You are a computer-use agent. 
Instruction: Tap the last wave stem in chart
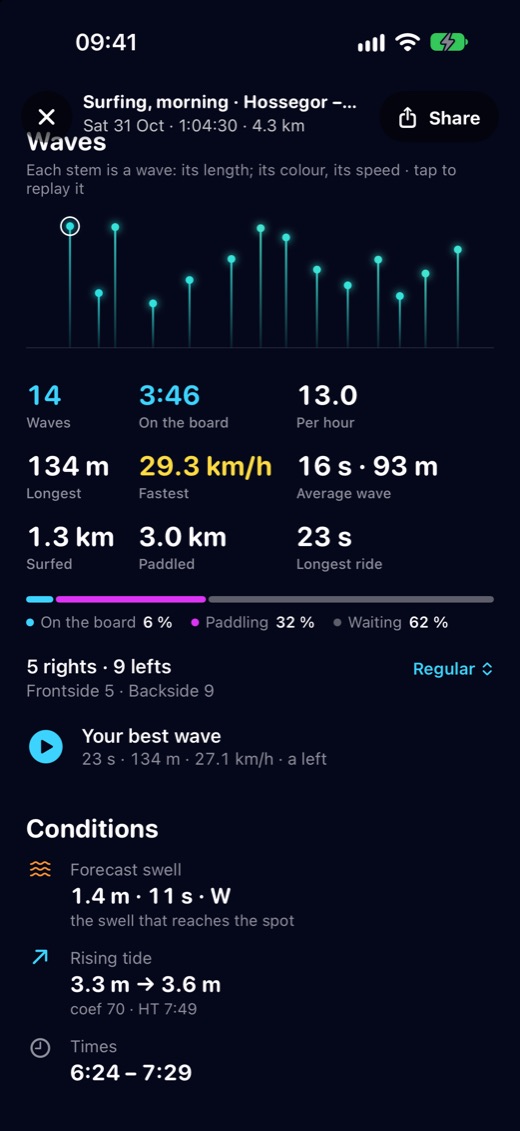458,297
